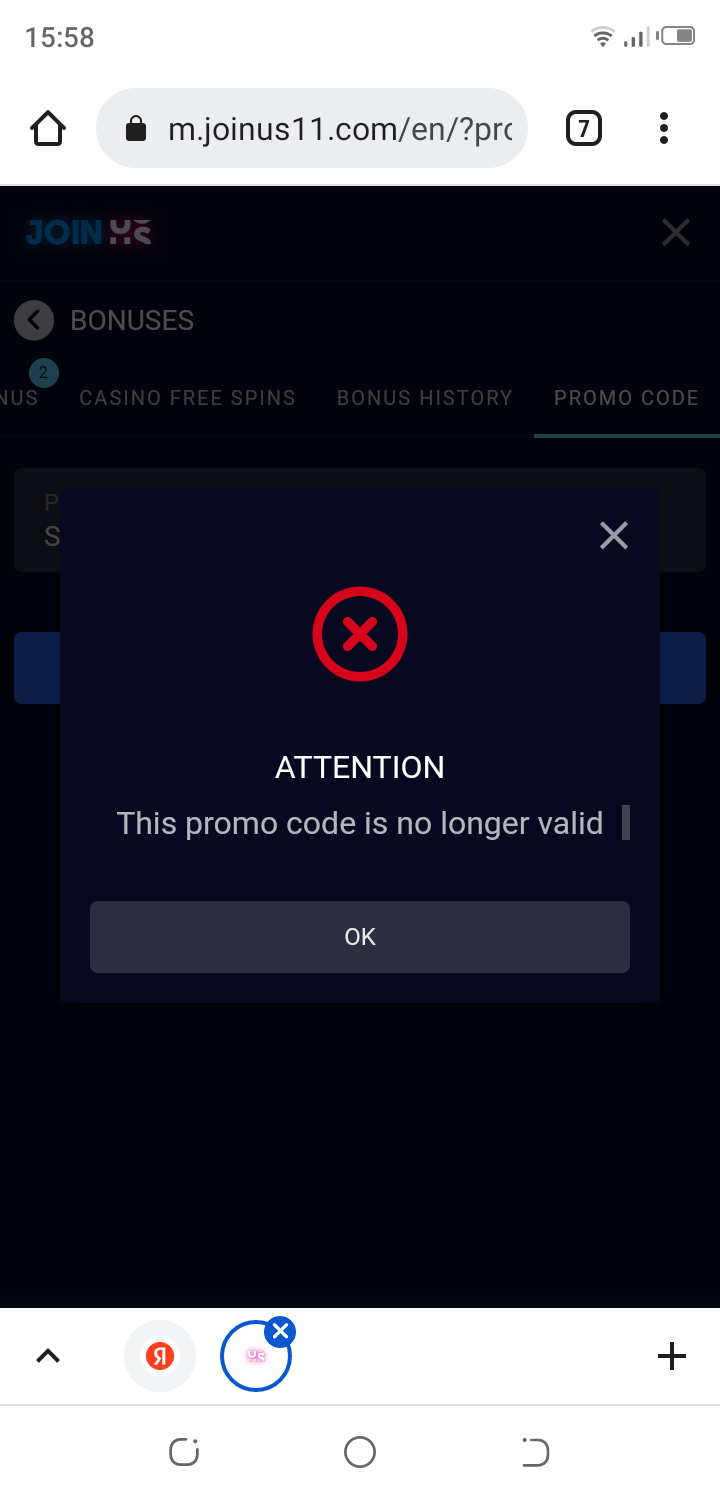Open the tab switcher showing 7
The height and width of the screenshot is (1500, 720).
coord(584,128)
